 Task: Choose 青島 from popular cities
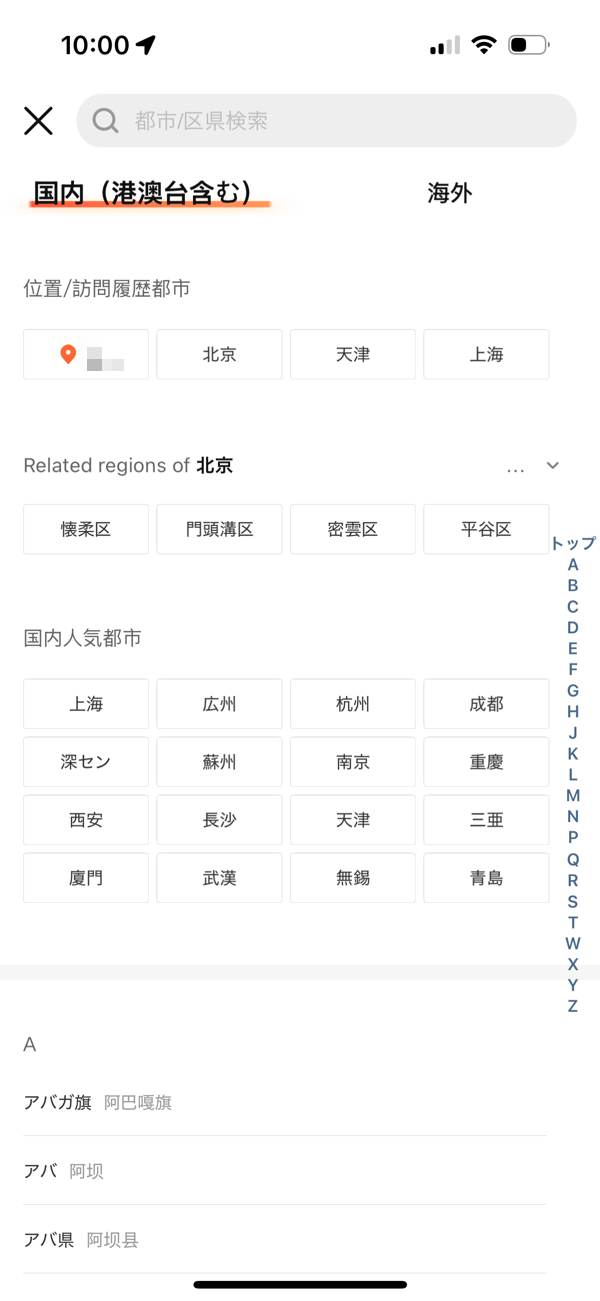pyautogui.click(x=486, y=878)
